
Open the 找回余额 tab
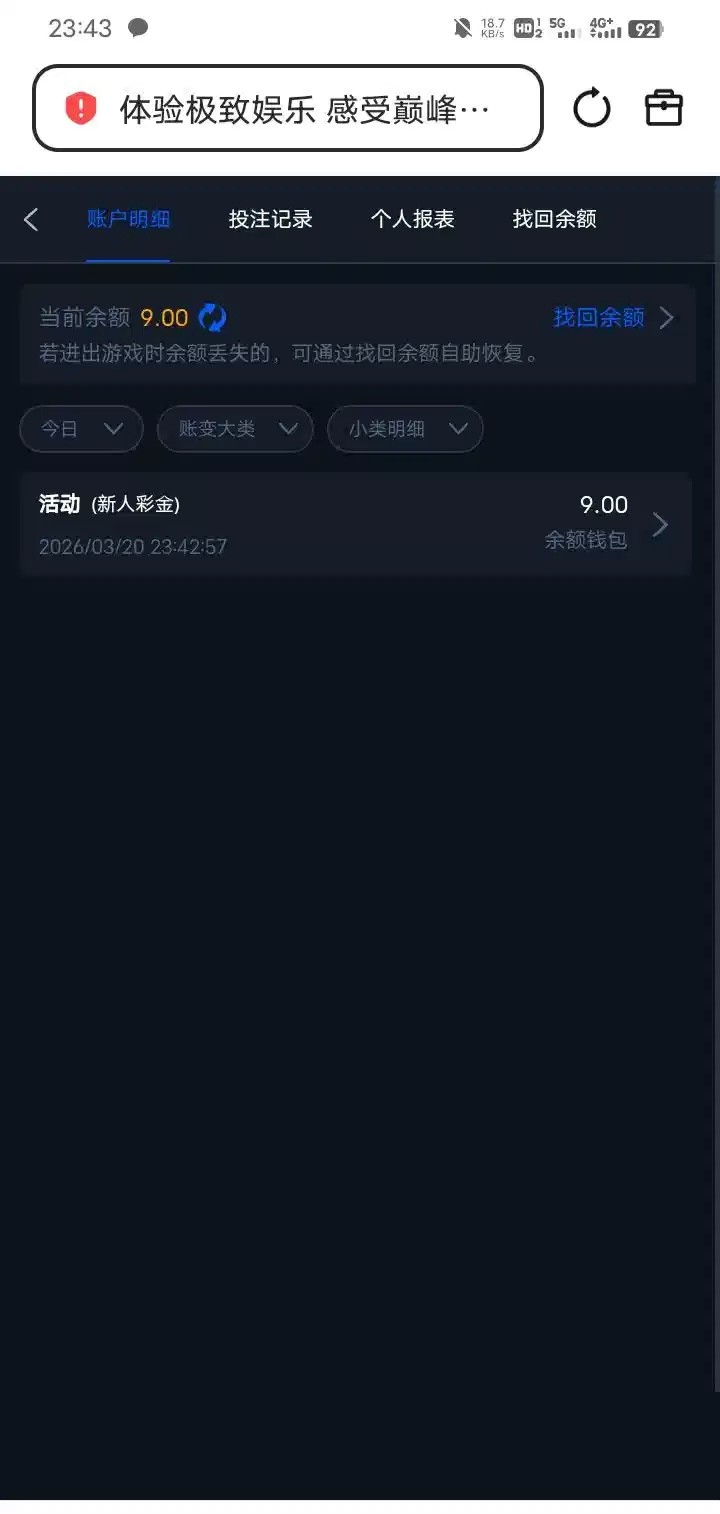click(x=554, y=219)
